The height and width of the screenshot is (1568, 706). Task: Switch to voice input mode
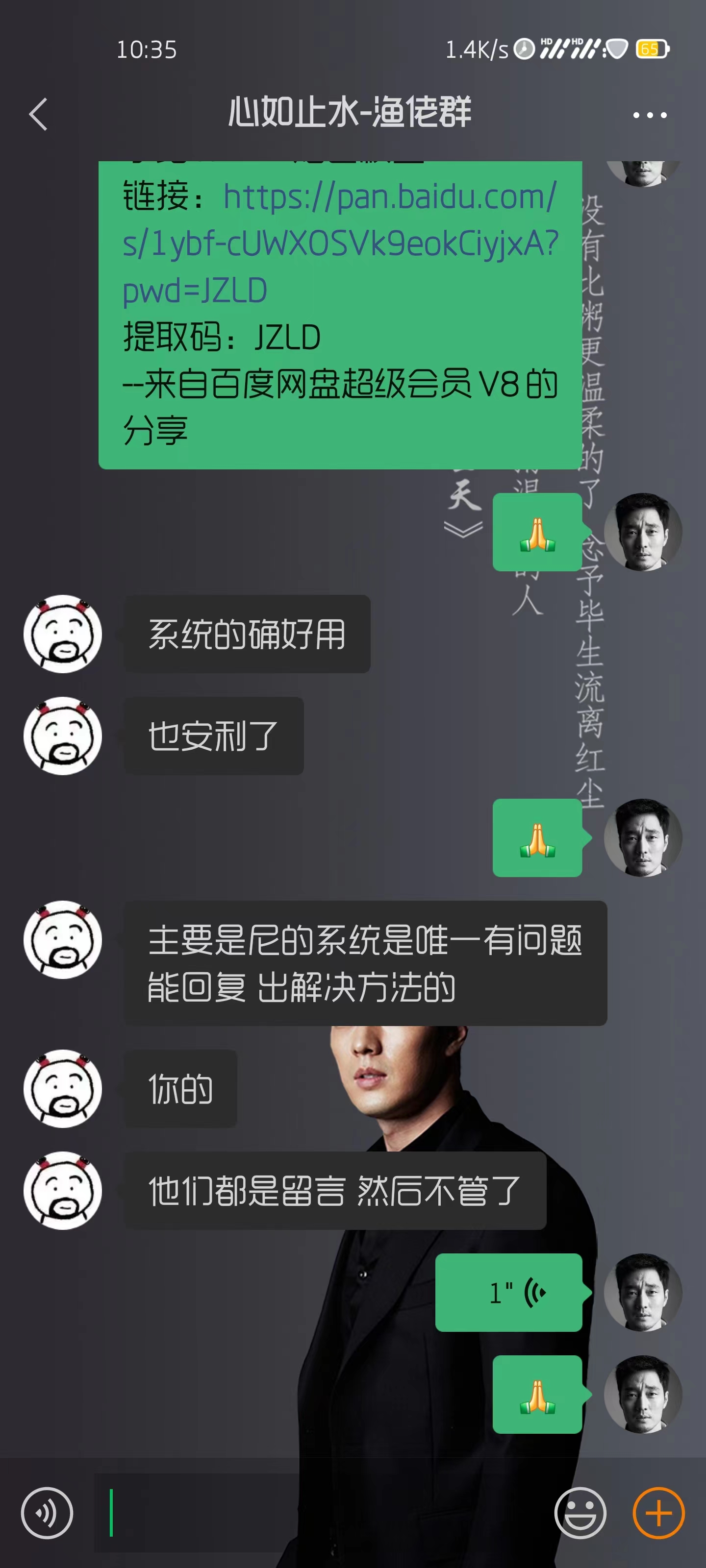pyautogui.click(x=47, y=1513)
